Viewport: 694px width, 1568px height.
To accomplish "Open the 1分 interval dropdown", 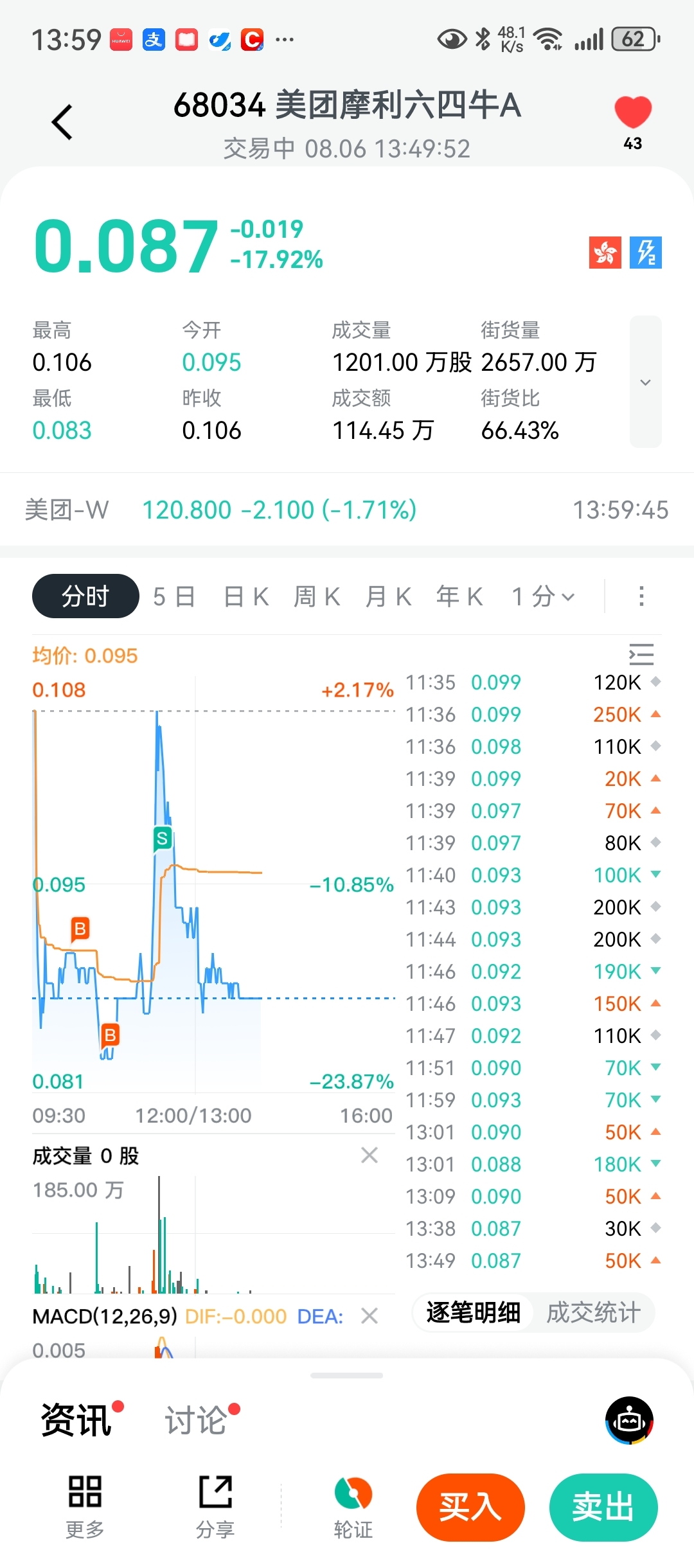I will [x=543, y=597].
